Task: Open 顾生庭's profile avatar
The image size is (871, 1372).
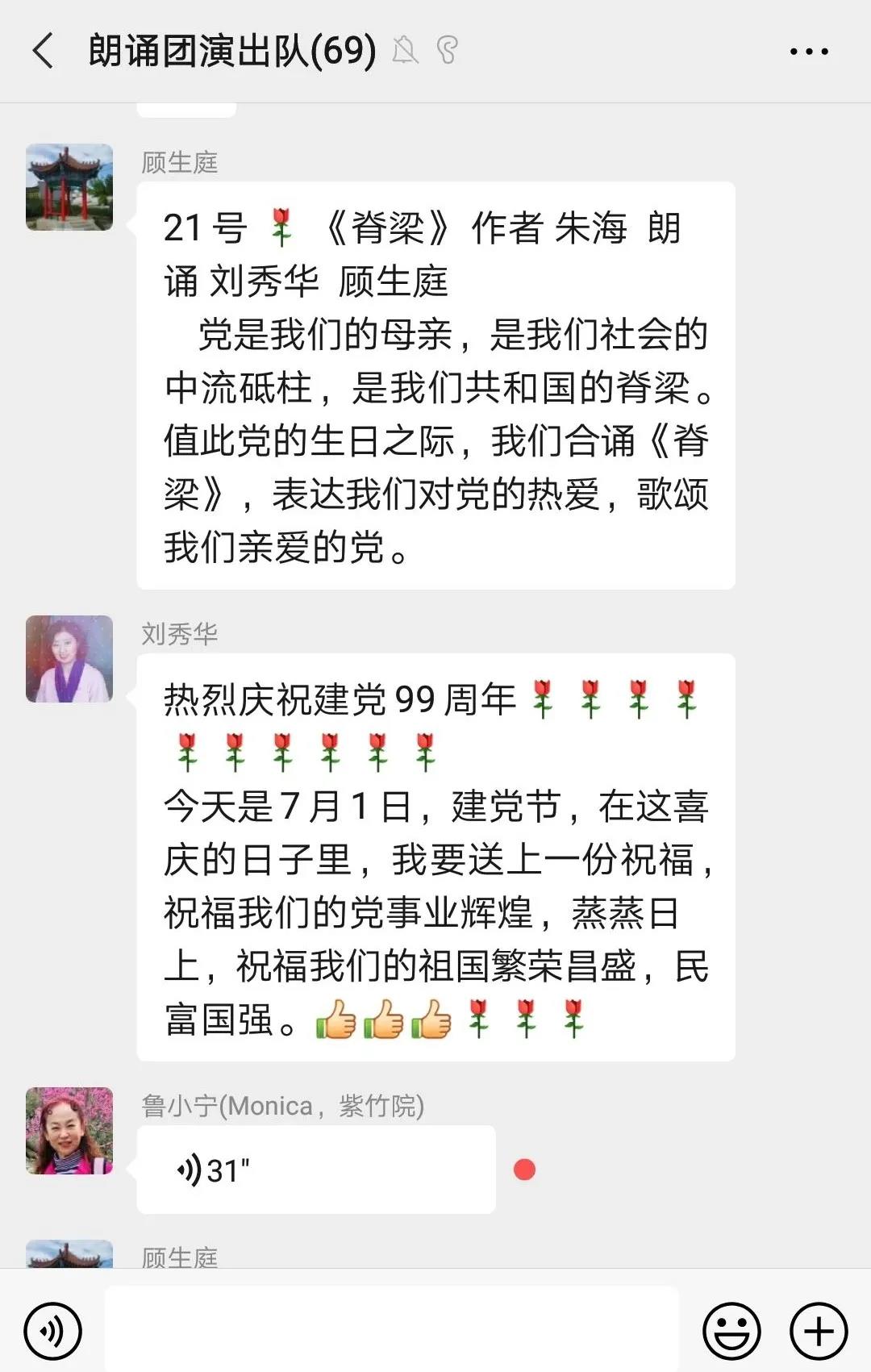Action: pyautogui.click(x=69, y=187)
